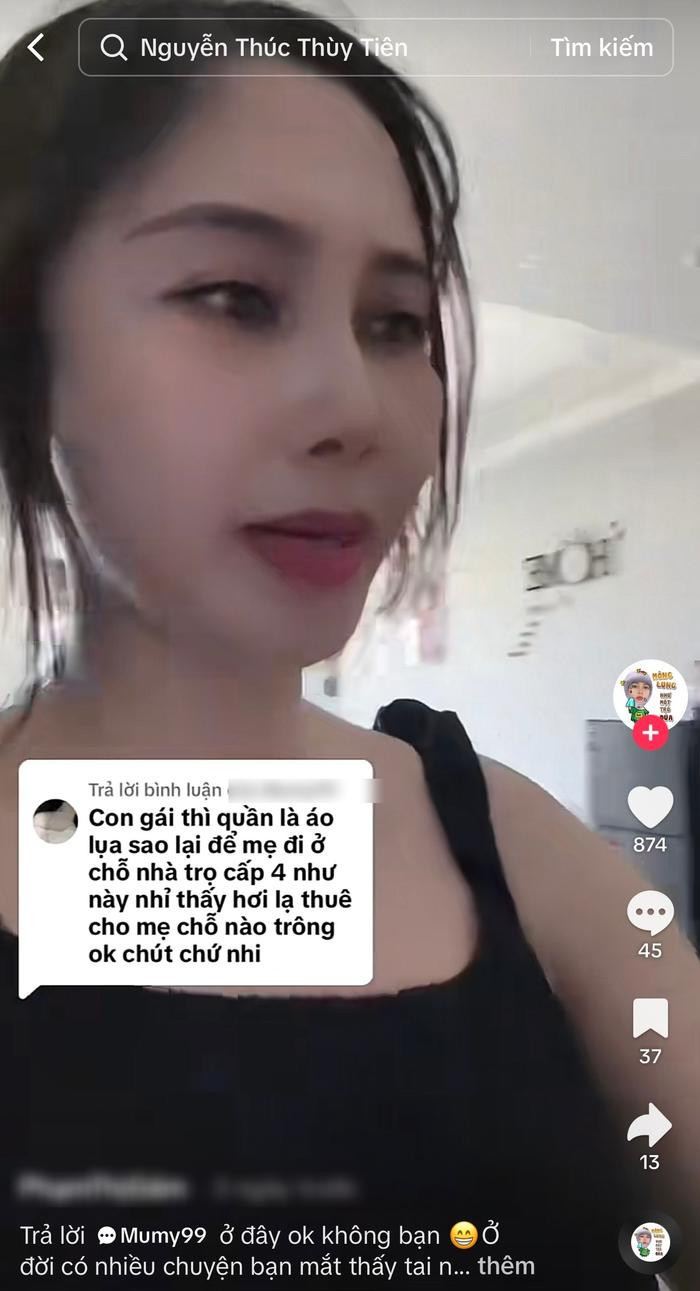This screenshot has height=1291, width=700.
Task: Bookmark this video
Action: tap(650, 1019)
